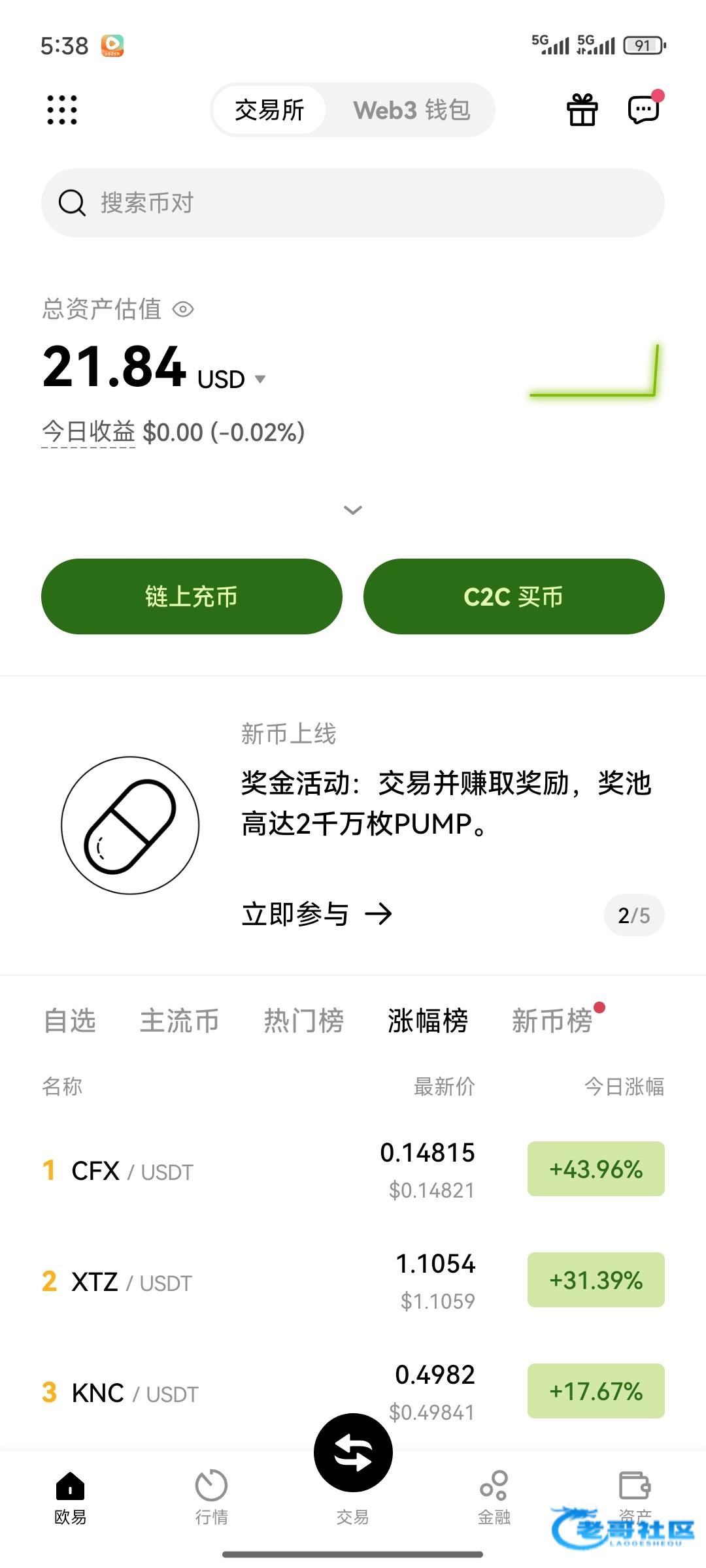The image size is (706, 1568).
Task: Expand the asset details chevron
Action: pos(353,510)
